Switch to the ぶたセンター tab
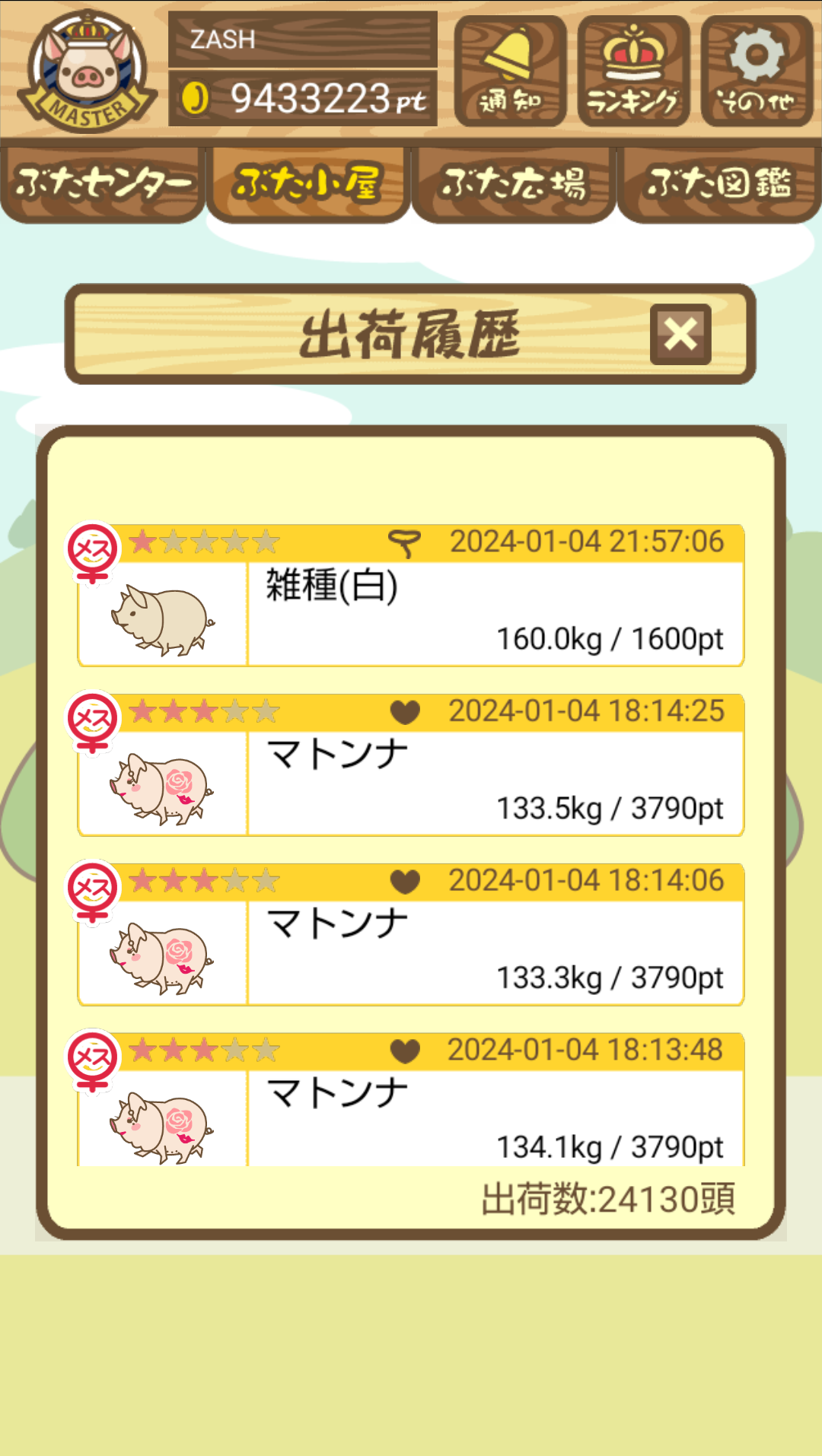This screenshot has height=1456, width=822. [103, 184]
